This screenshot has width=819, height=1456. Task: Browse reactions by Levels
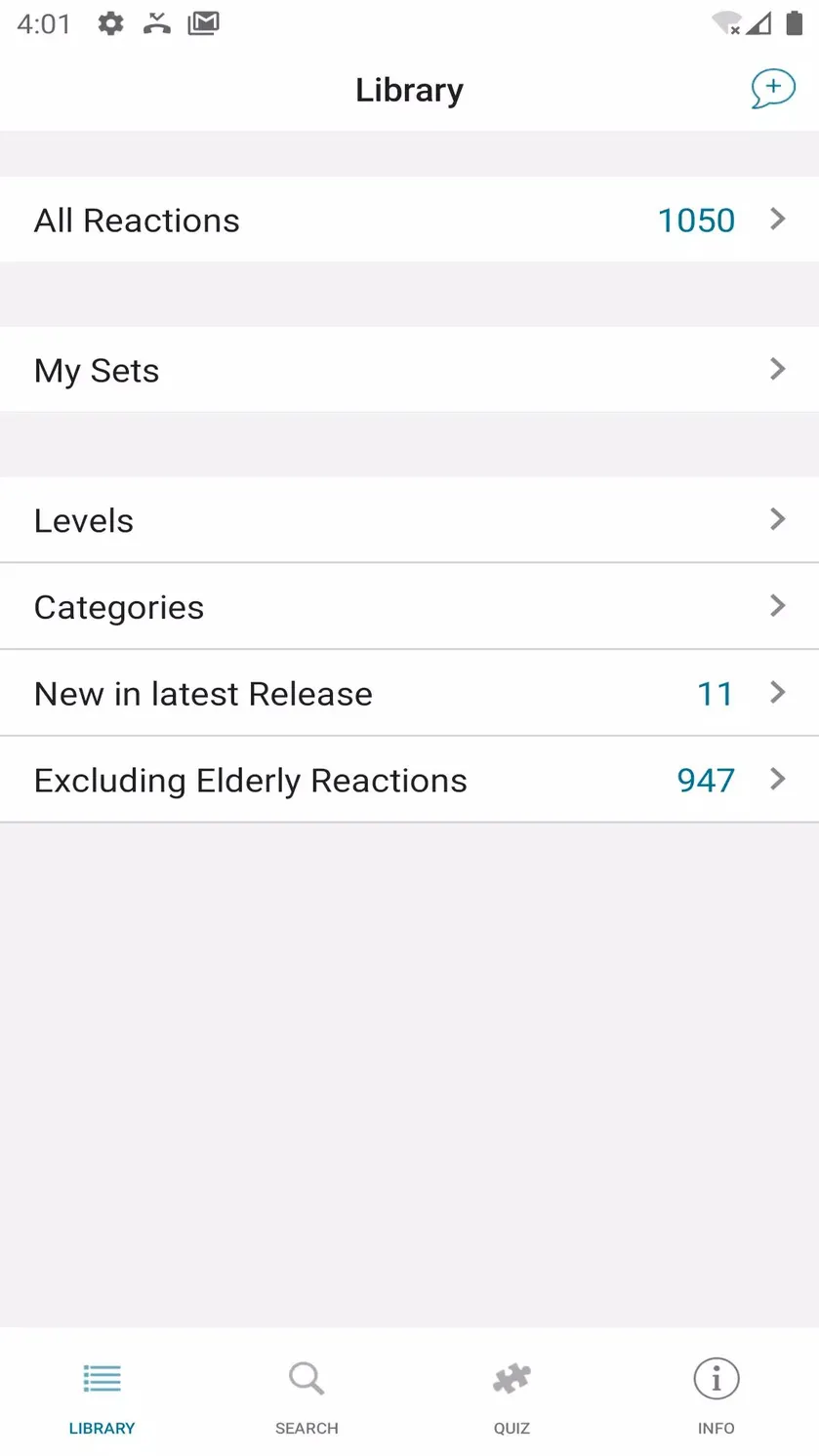pyautogui.click(x=409, y=520)
